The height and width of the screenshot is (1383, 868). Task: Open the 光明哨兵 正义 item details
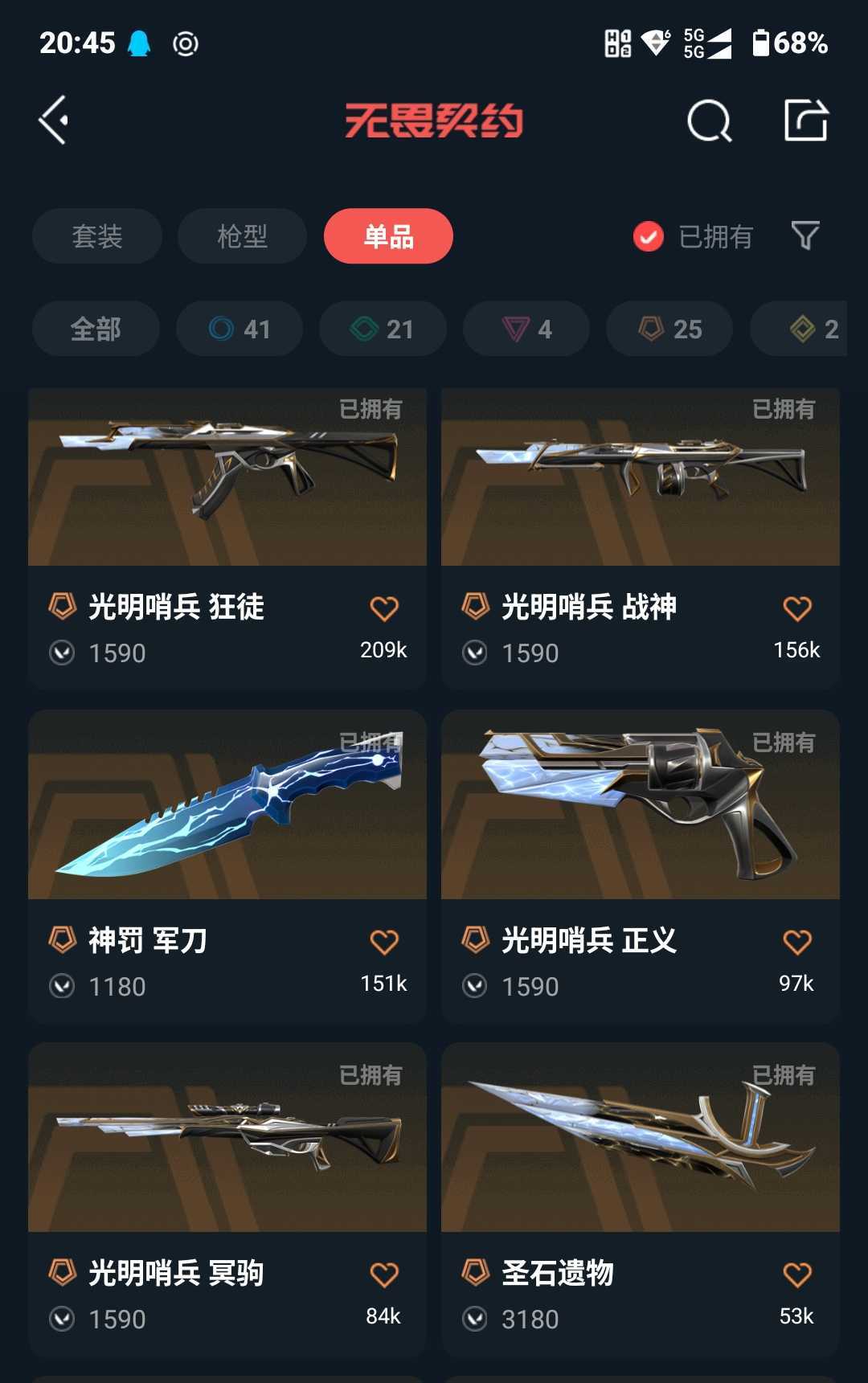click(640, 812)
